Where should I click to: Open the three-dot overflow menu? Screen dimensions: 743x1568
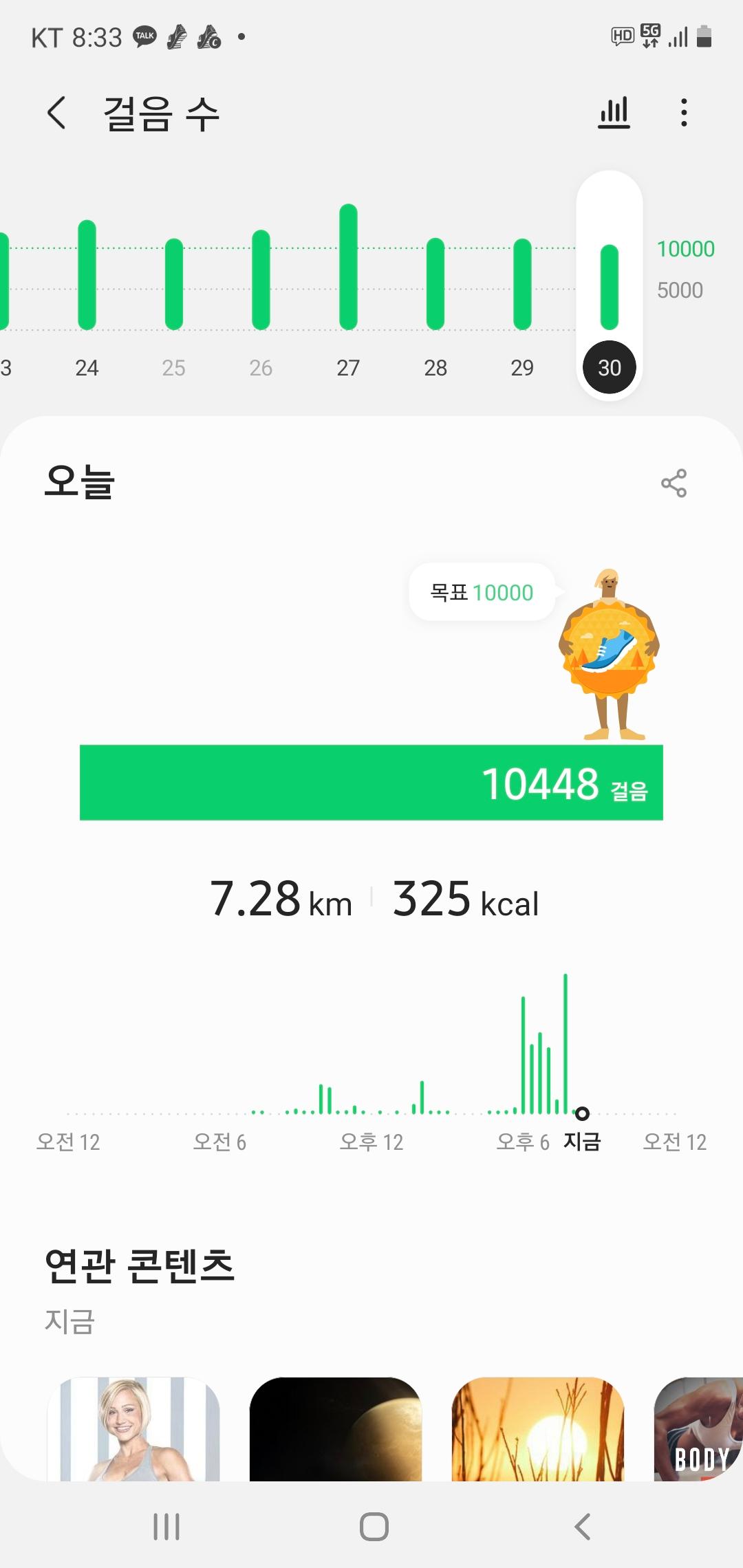point(683,113)
